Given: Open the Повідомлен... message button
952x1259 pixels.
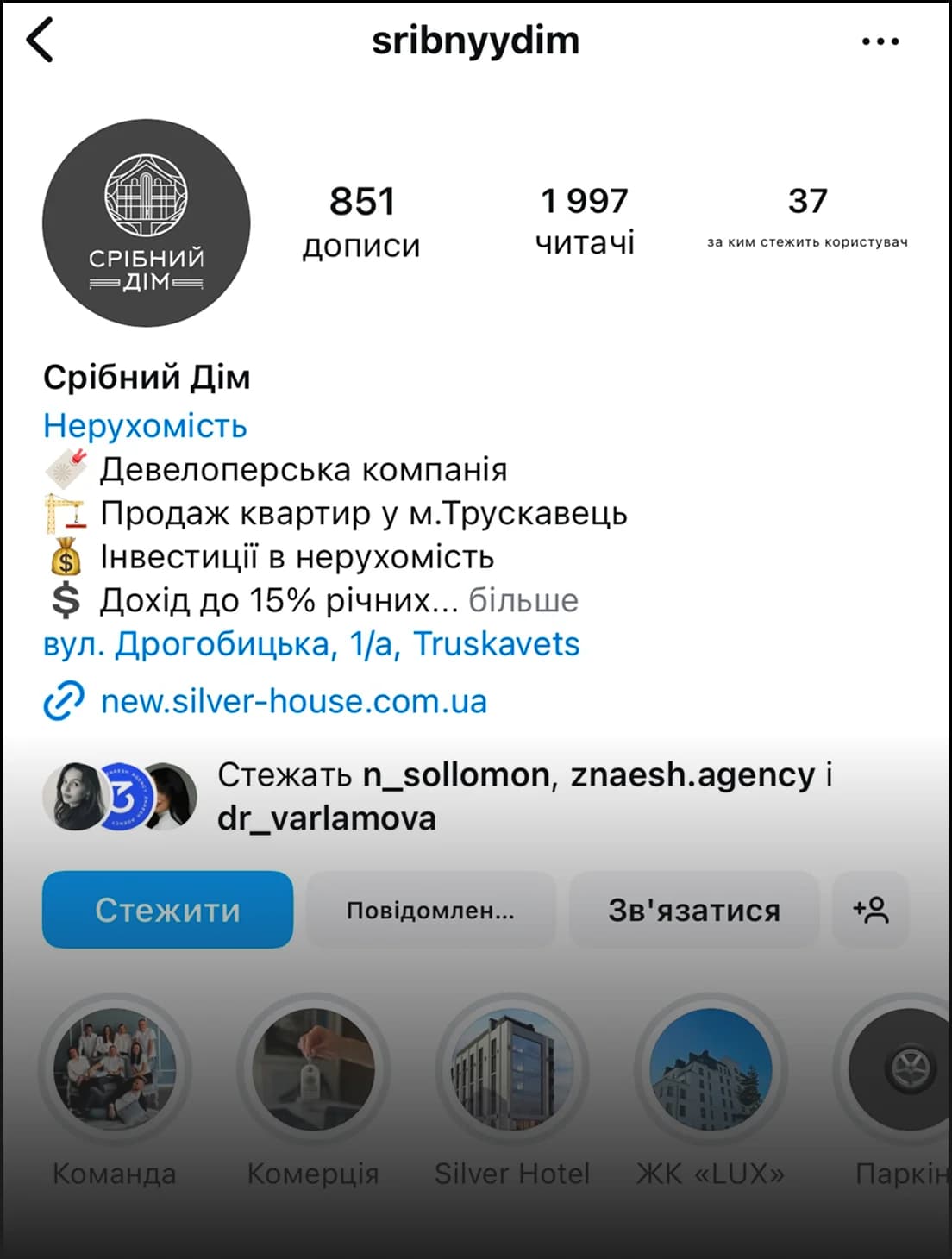Looking at the screenshot, I should (430, 910).
